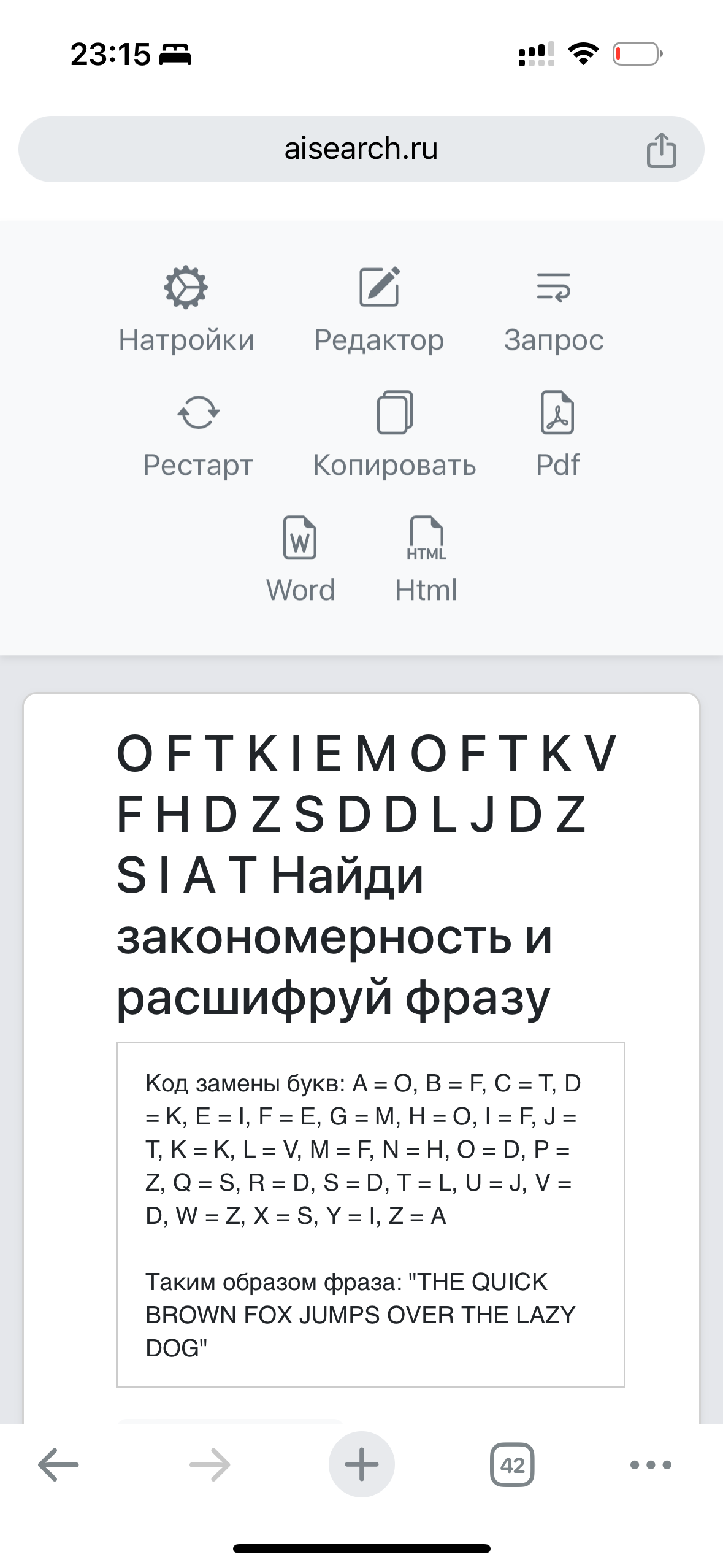Image resolution: width=723 pixels, height=1568 pixels.
Task: Open the tab switcher showing 42 tabs
Action: pyautogui.click(x=512, y=1465)
